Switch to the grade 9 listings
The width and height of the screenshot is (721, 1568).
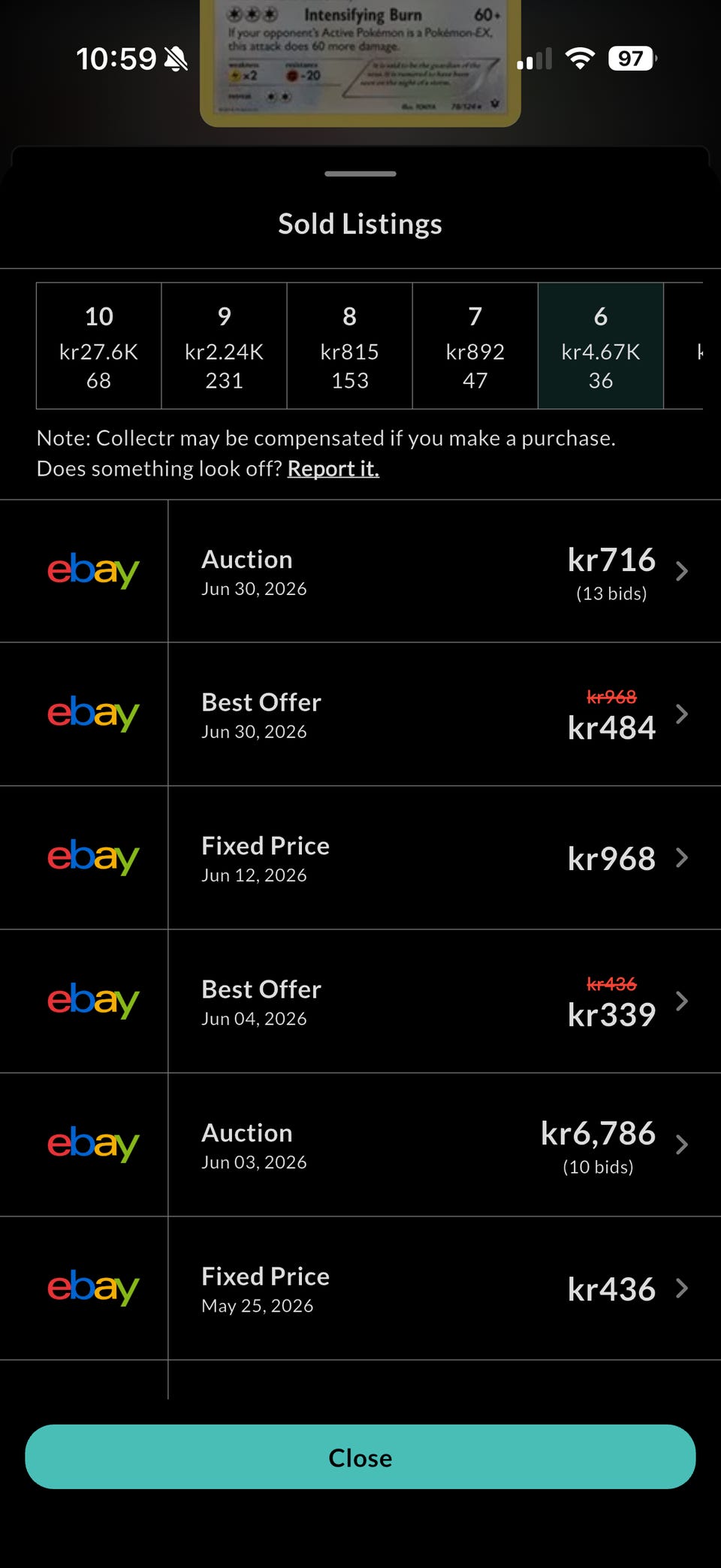coord(224,346)
